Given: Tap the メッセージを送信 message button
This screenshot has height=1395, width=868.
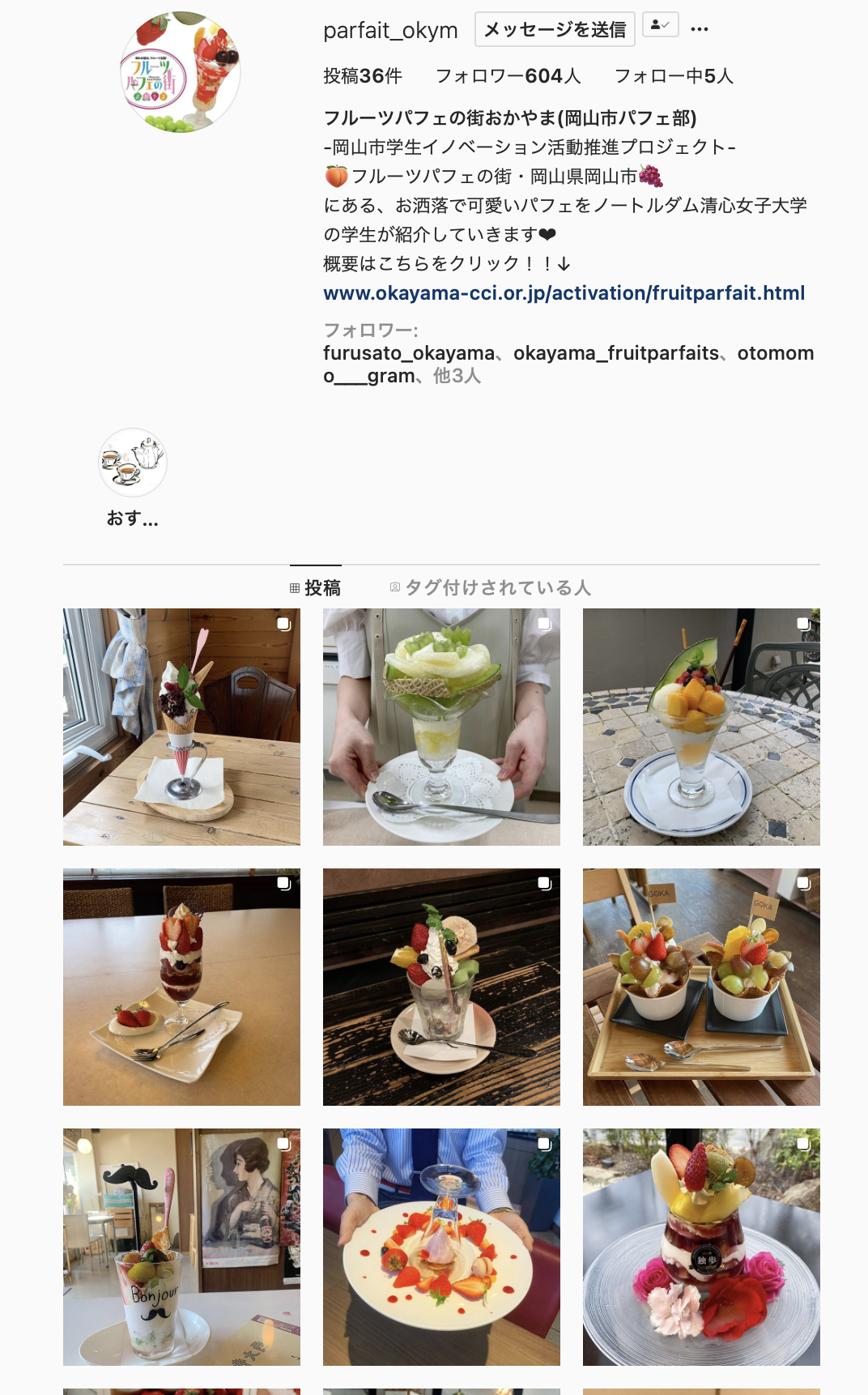Looking at the screenshot, I should (555, 30).
